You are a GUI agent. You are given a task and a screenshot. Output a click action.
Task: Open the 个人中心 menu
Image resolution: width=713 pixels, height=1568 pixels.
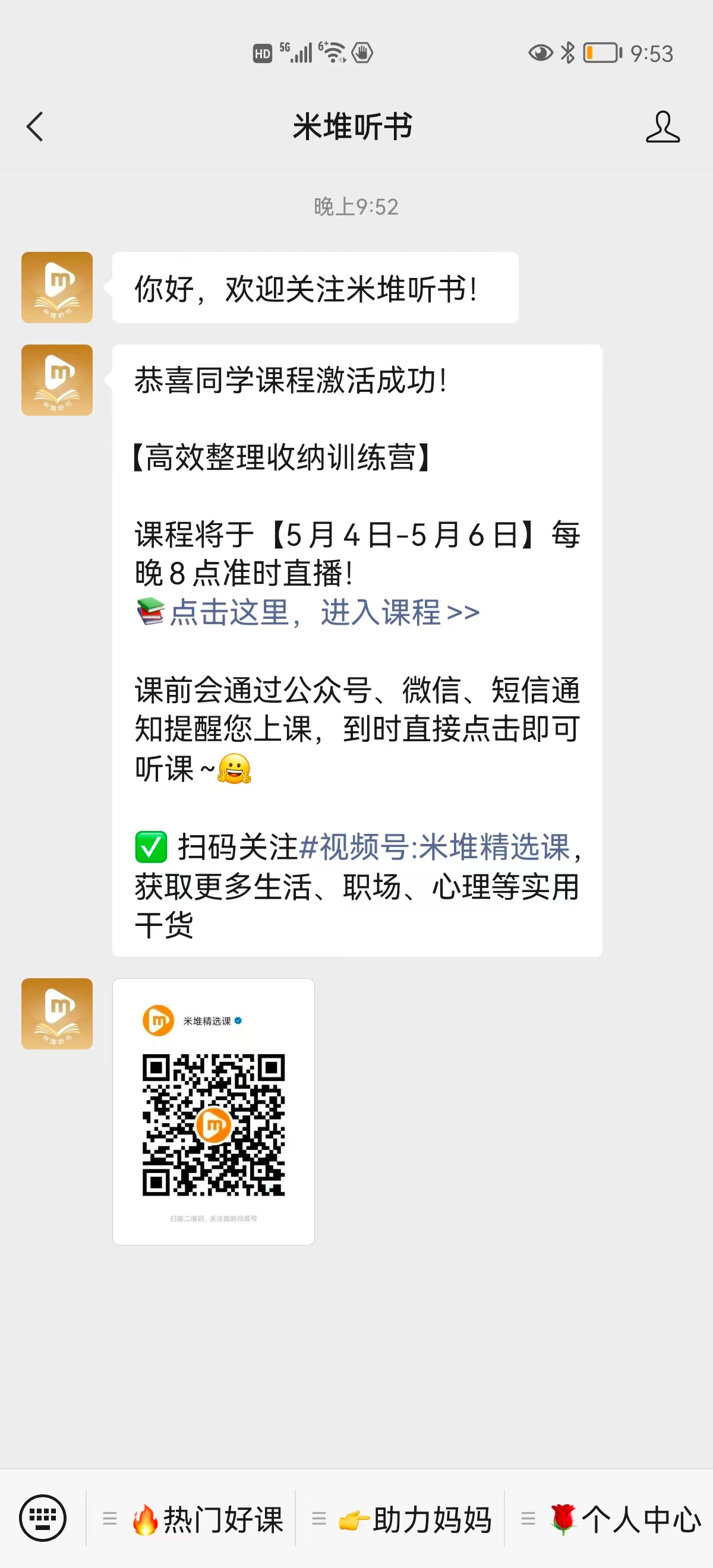pyautogui.click(x=624, y=1519)
